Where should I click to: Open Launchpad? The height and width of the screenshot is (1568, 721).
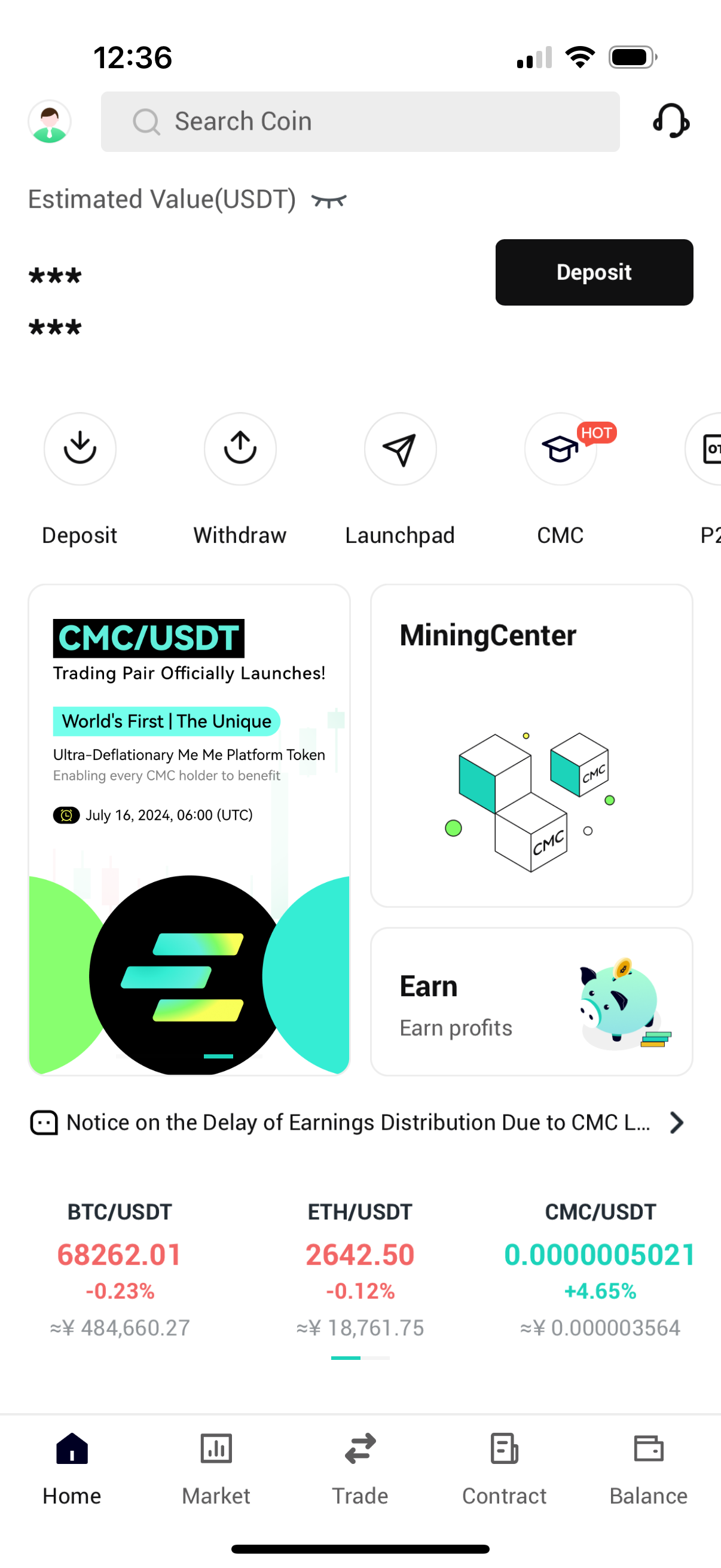400,449
